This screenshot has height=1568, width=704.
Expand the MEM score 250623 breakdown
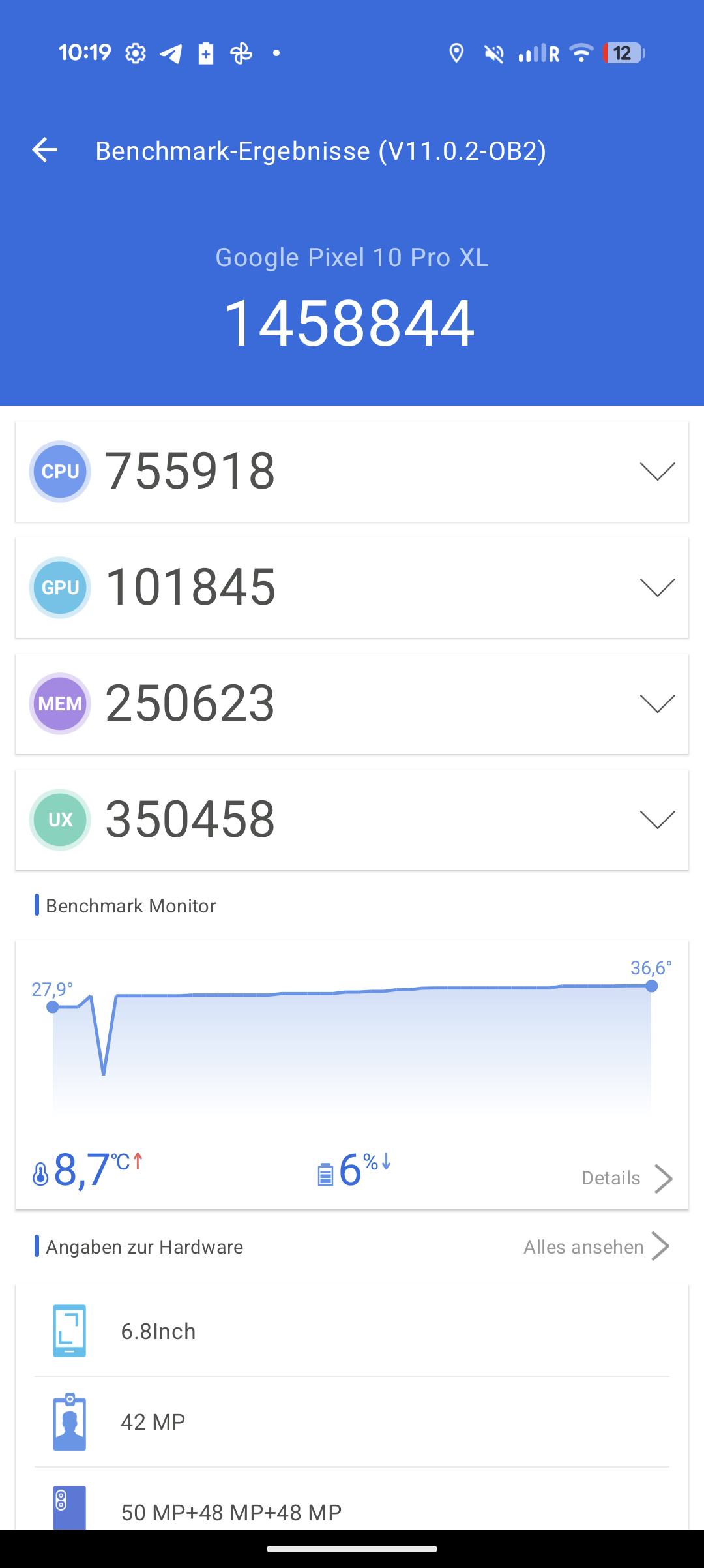657,704
